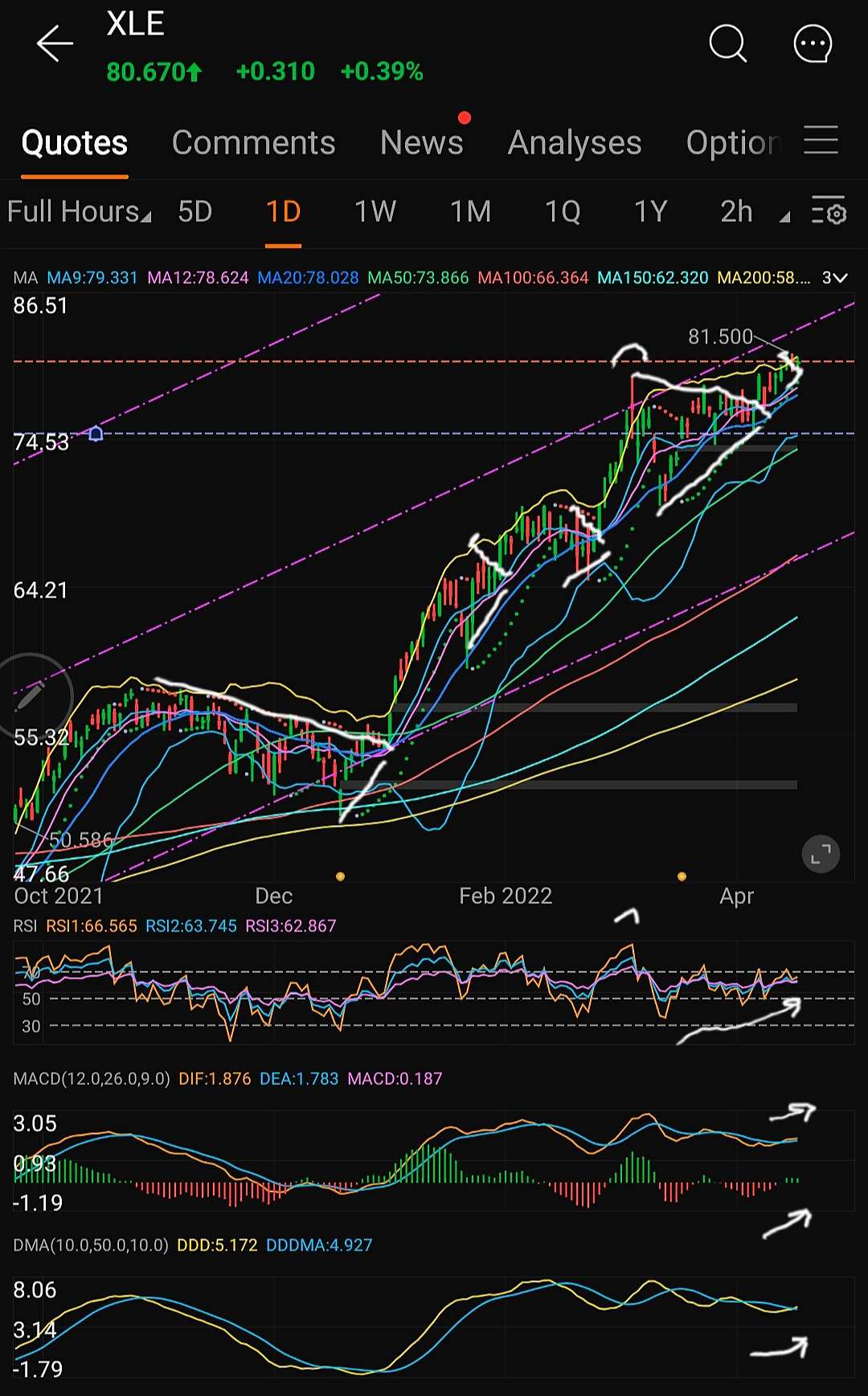Open the tab list hamburger menu
Image resolution: width=868 pixels, height=1396 pixels.
point(821,140)
